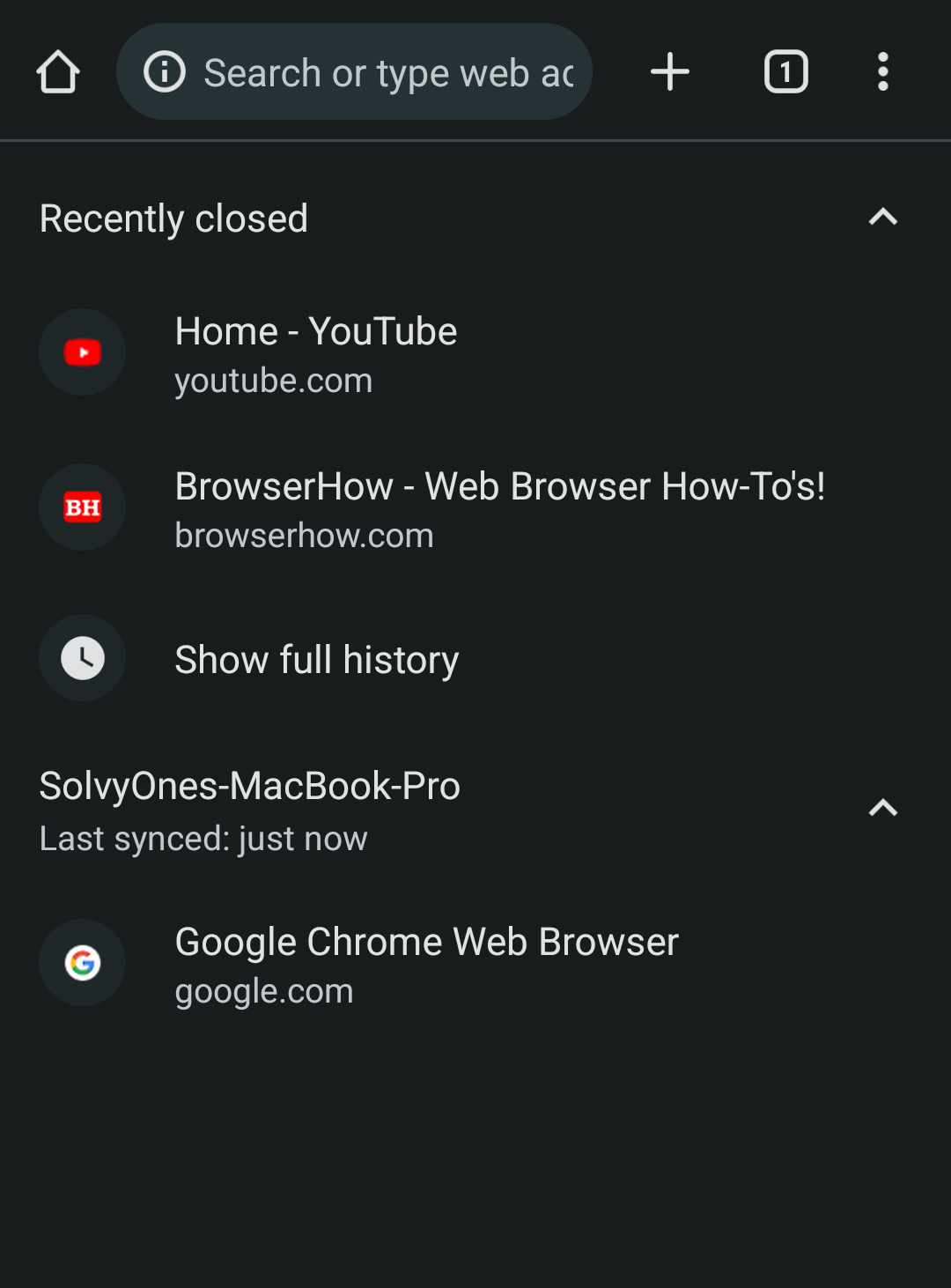The width and height of the screenshot is (951, 1288).
Task: Collapse the SolvyOnes-MacBook-Pro section
Action: click(x=884, y=808)
